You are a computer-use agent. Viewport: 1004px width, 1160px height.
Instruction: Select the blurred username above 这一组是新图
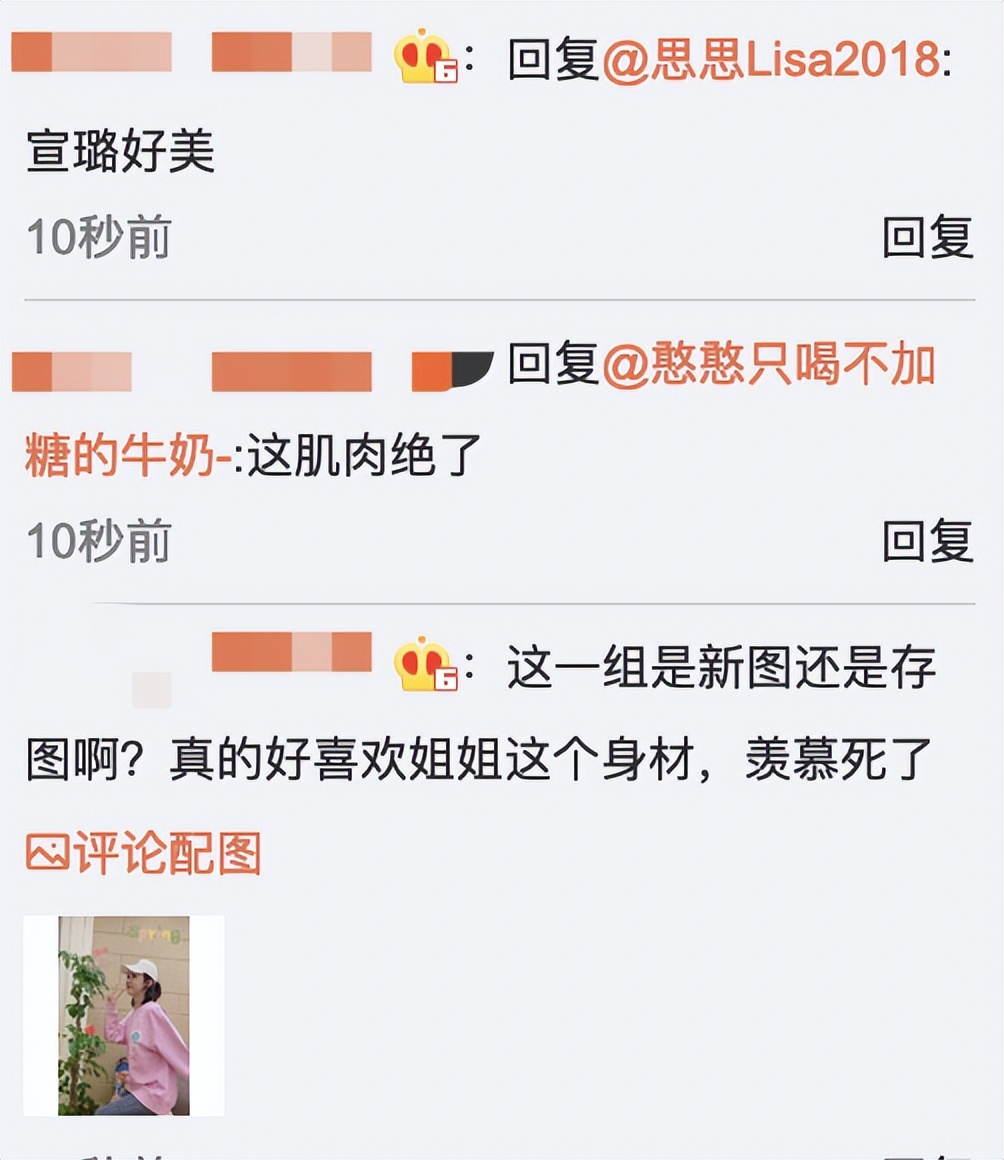tap(290, 655)
